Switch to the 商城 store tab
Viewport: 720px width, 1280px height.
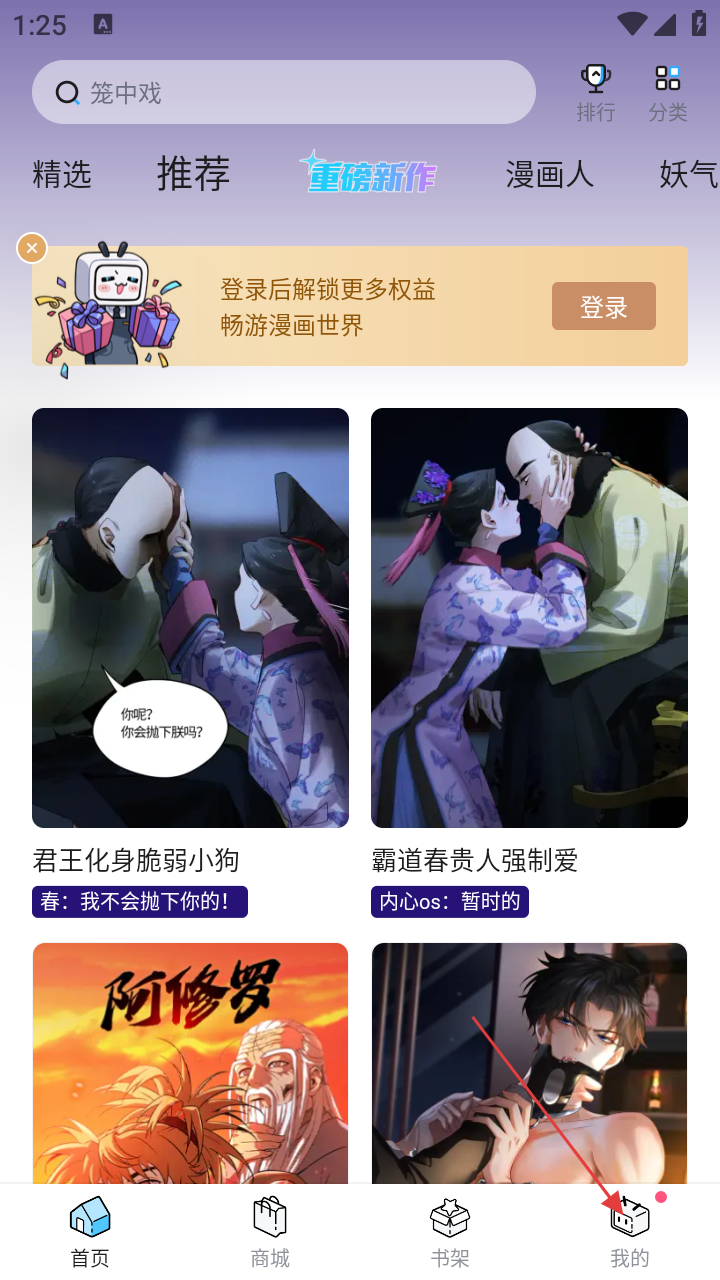point(270,1232)
